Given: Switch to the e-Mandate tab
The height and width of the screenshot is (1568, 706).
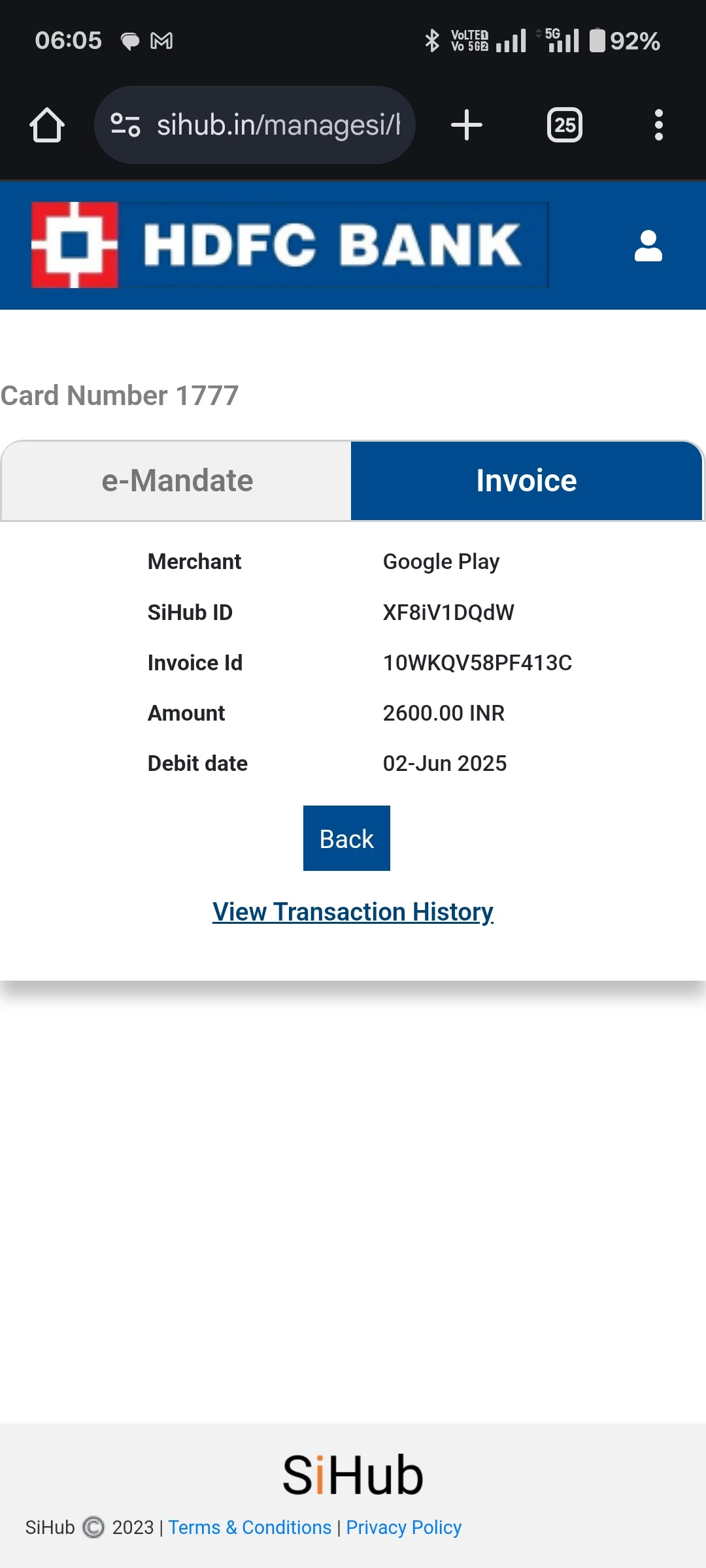Looking at the screenshot, I should [x=176, y=481].
